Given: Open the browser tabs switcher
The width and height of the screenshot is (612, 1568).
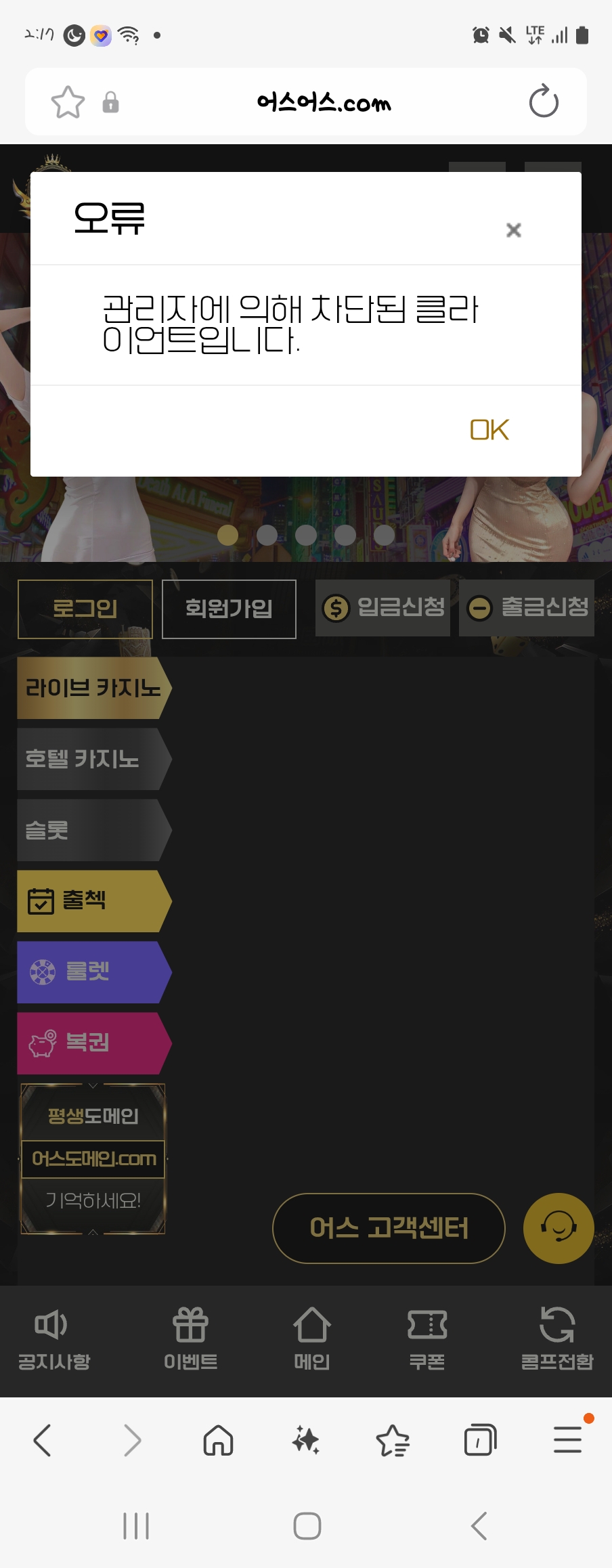Looking at the screenshot, I should [x=480, y=1439].
